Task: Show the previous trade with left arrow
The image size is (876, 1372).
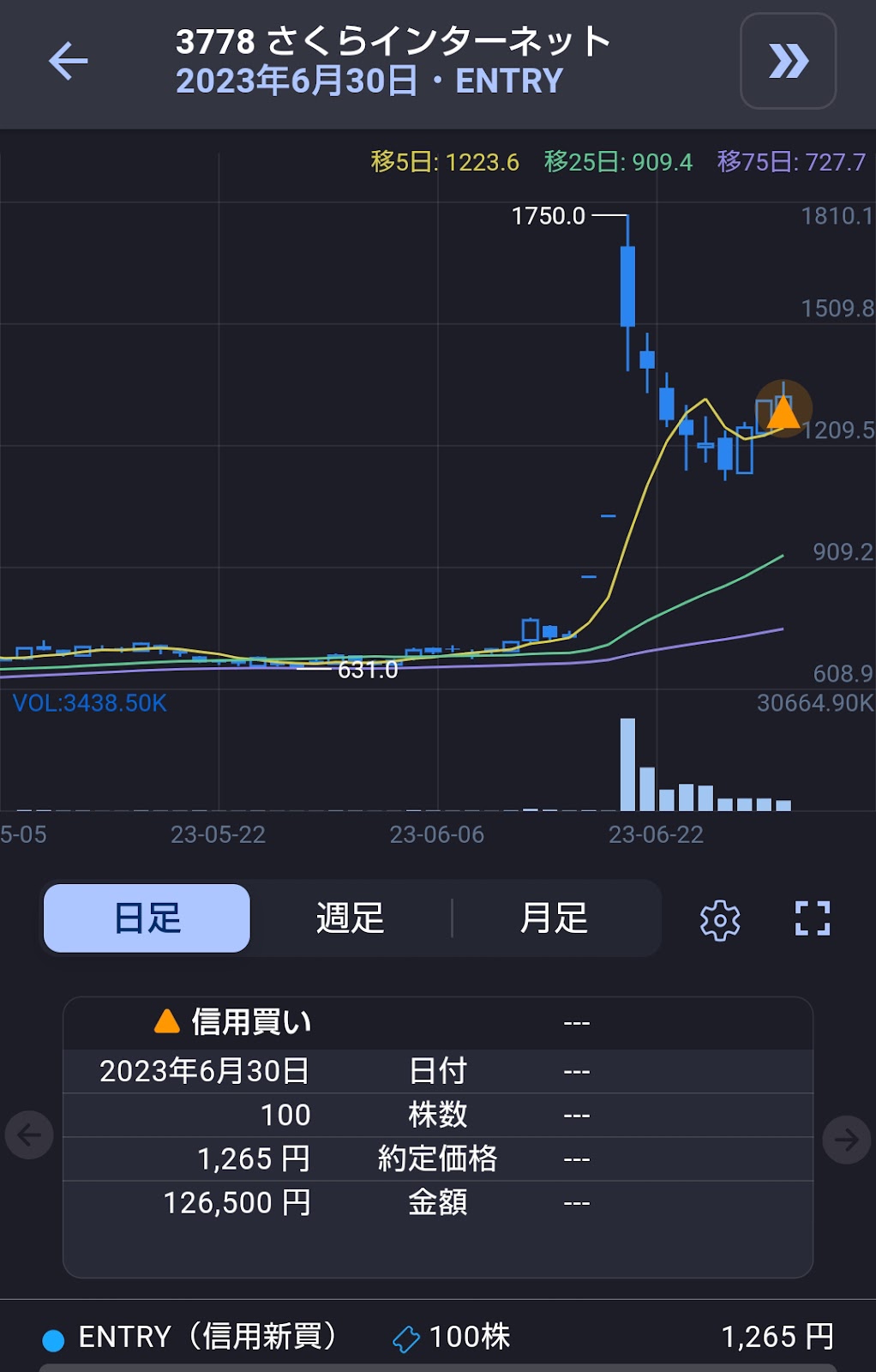Action: point(29,1135)
